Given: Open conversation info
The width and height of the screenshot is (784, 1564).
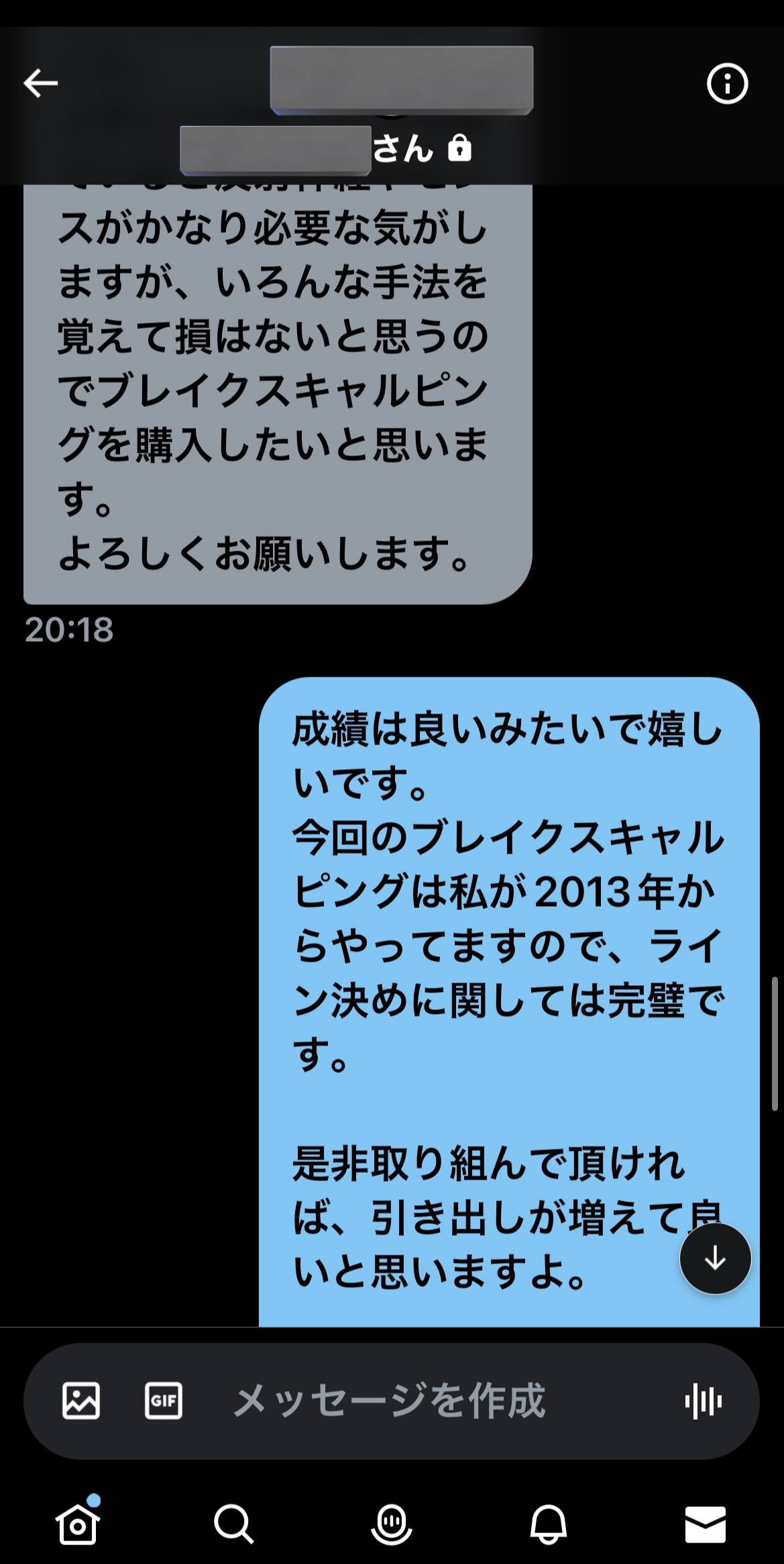Looking at the screenshot, I should coord(727,84).
